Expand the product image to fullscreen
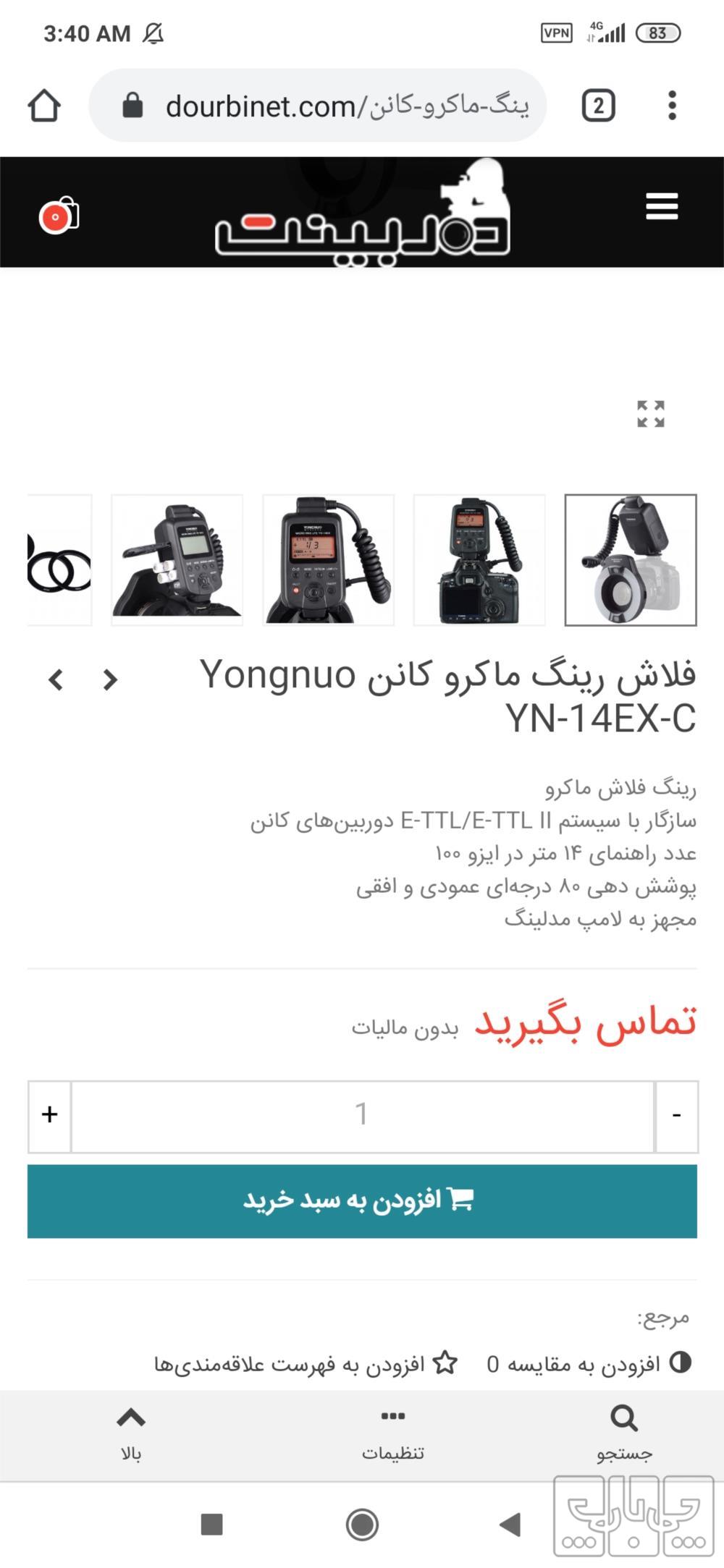The image size is (724, 1568). point(650,414)
